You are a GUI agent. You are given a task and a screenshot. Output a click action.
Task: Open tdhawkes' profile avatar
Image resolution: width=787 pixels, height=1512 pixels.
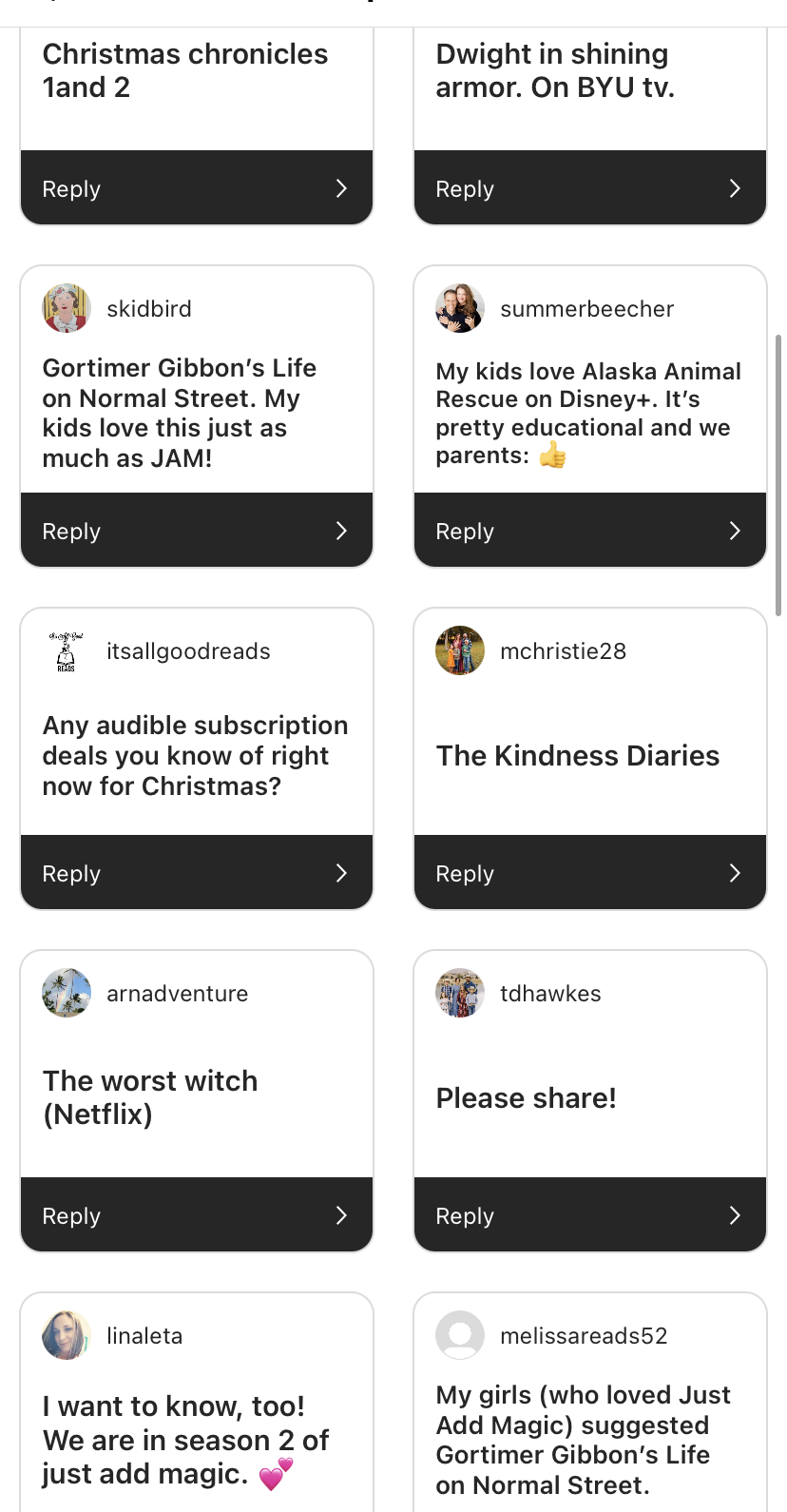460,993
